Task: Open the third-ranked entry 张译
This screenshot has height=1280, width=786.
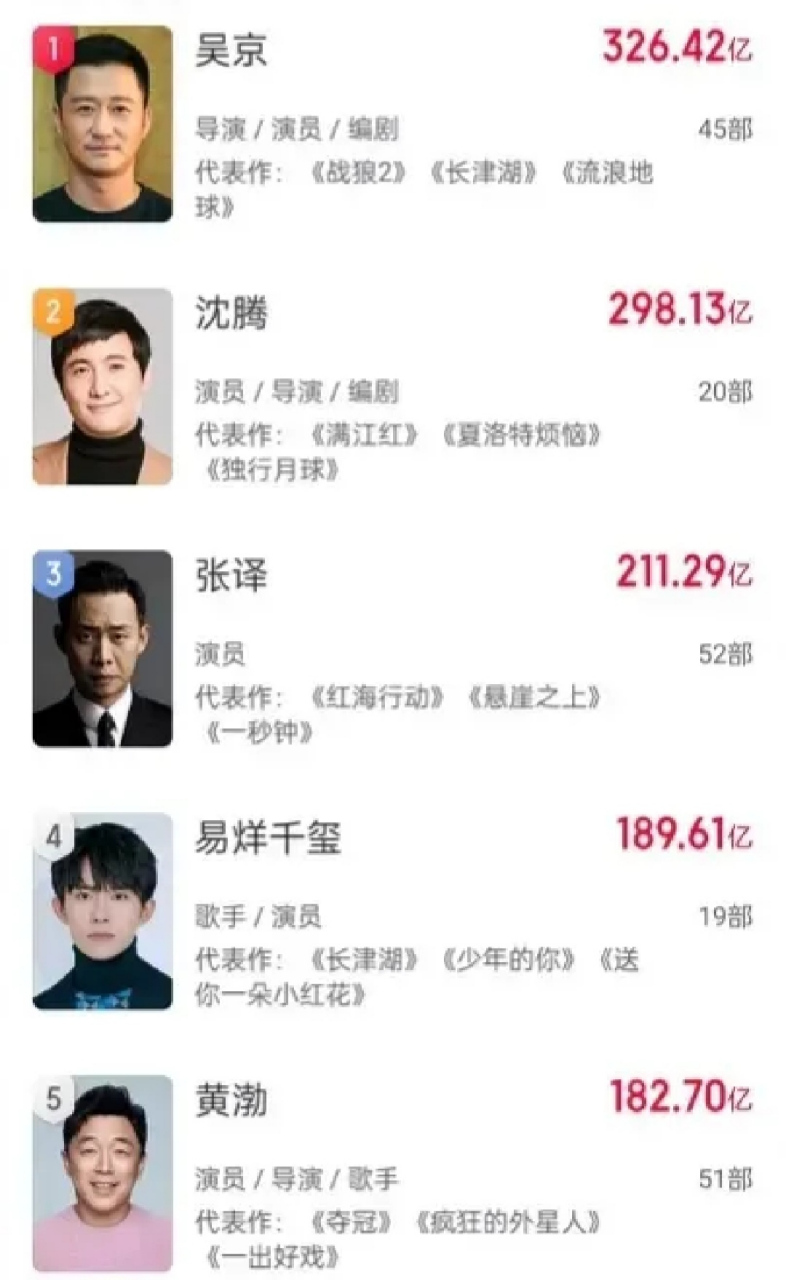Action: tap(393, 648)
